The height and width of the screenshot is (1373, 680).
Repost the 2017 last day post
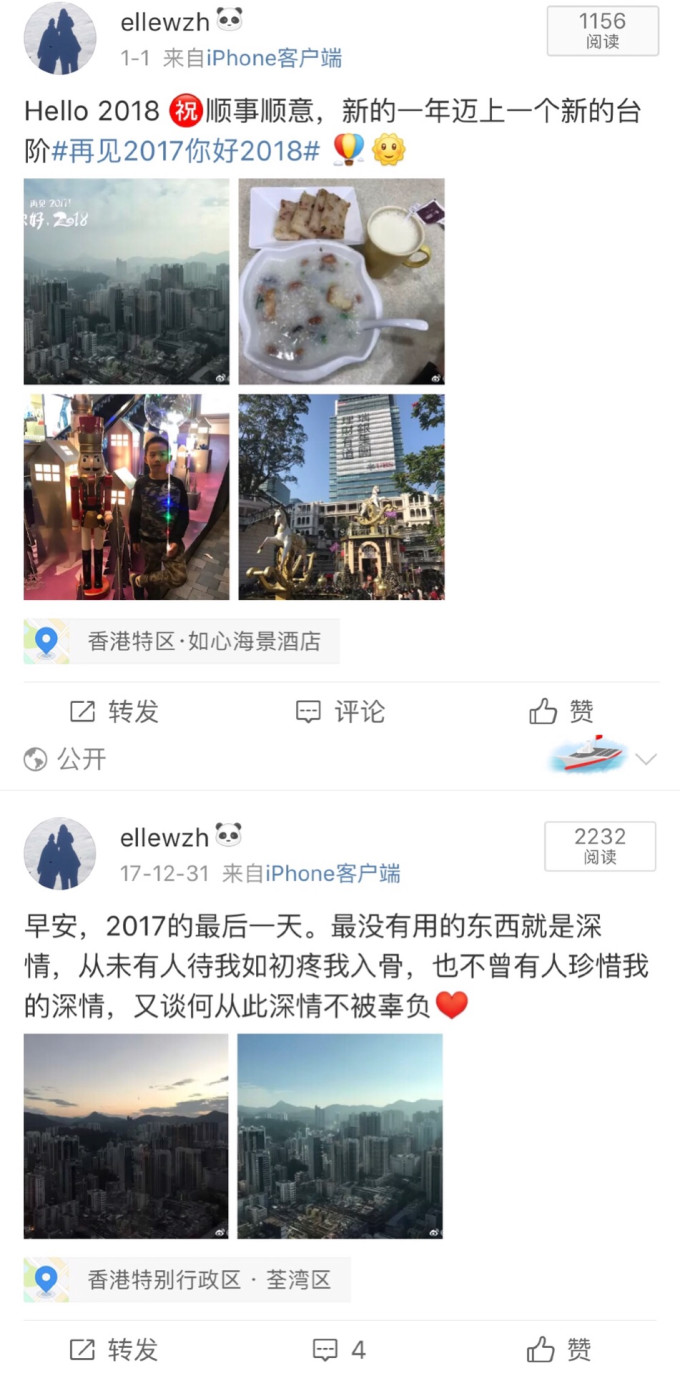pyautogui.click(x=114, y=1350)
